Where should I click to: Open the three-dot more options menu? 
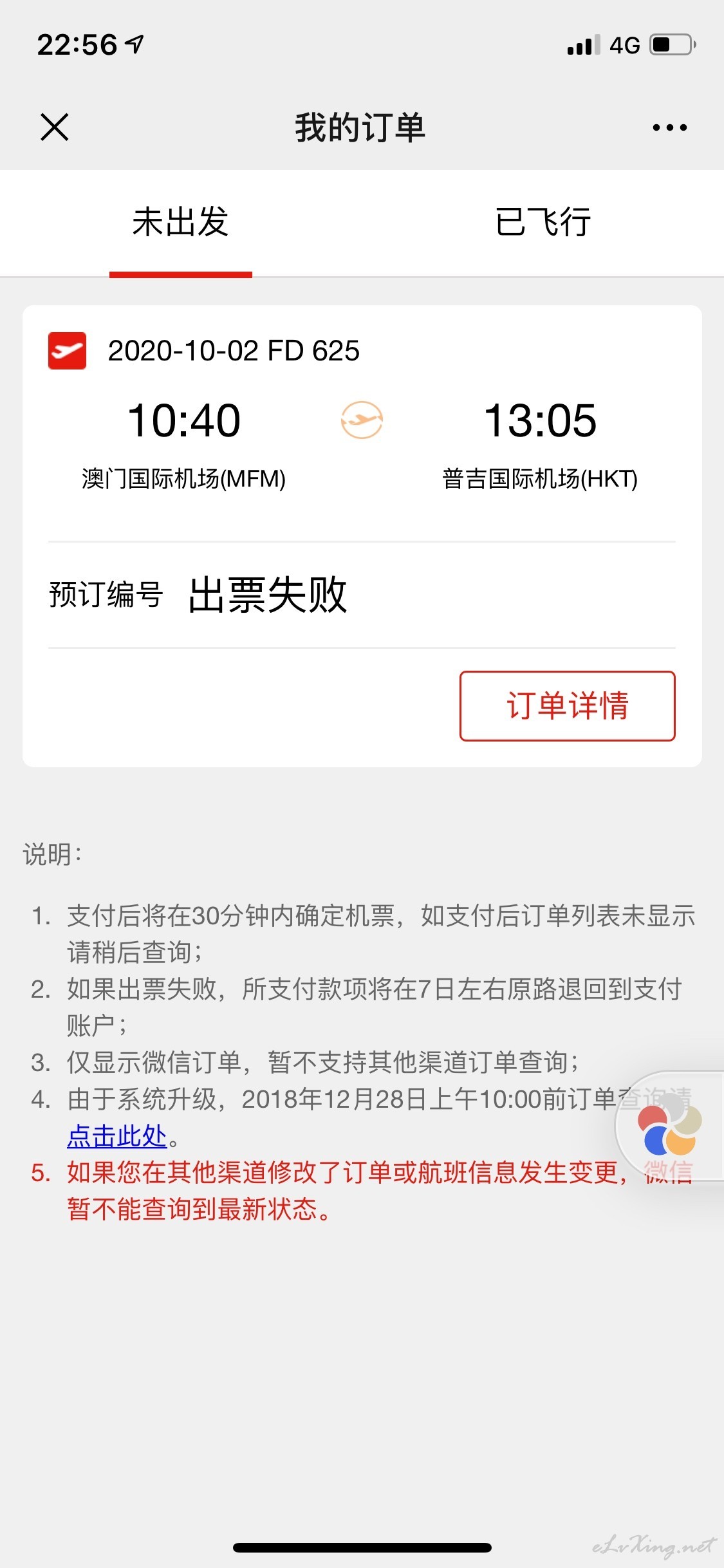pos(669,127)
